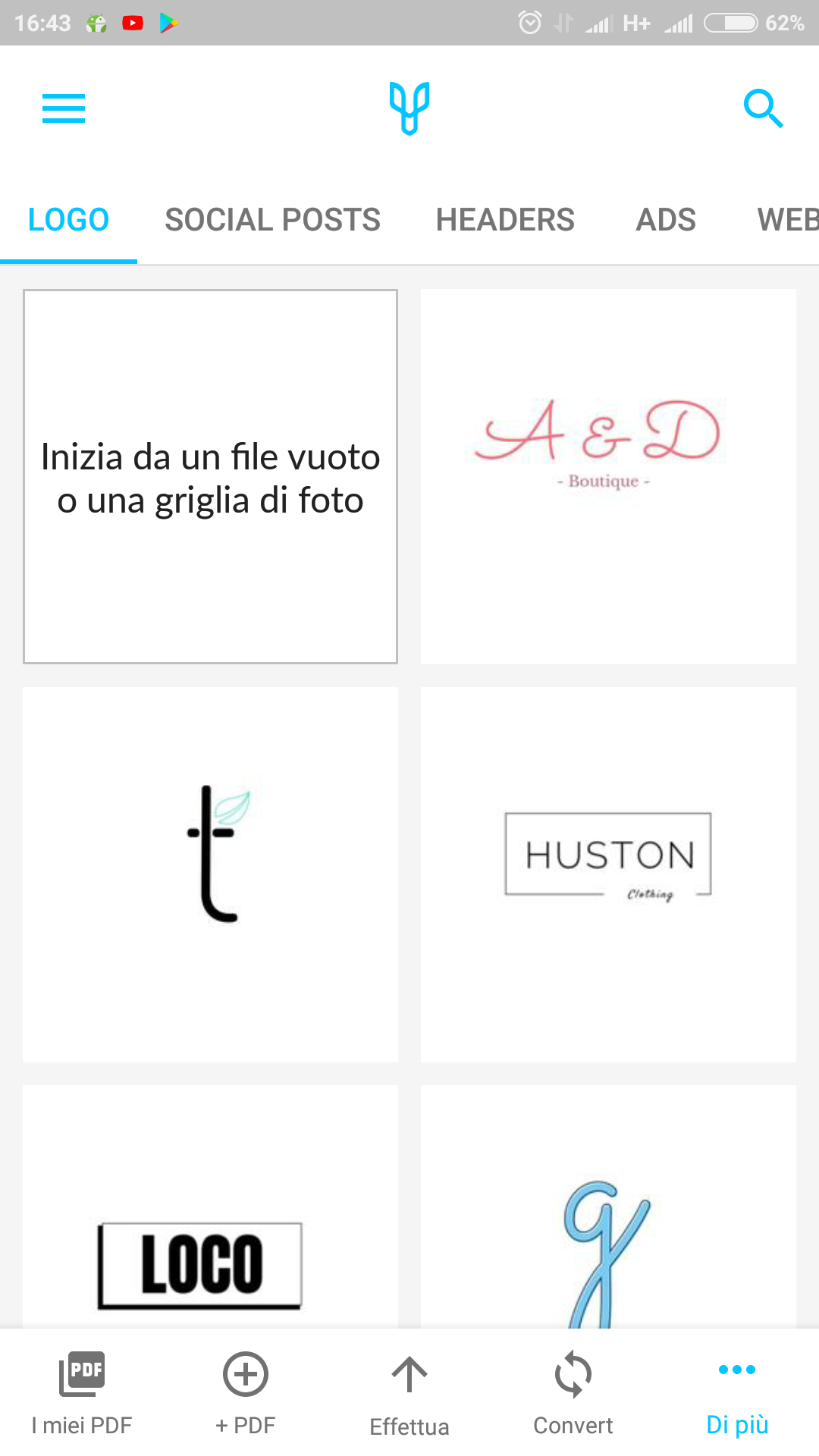This screenshot has width=819, height=1456.
Task: Open the hamburger drawer menu
Action: tap(64, 108)
